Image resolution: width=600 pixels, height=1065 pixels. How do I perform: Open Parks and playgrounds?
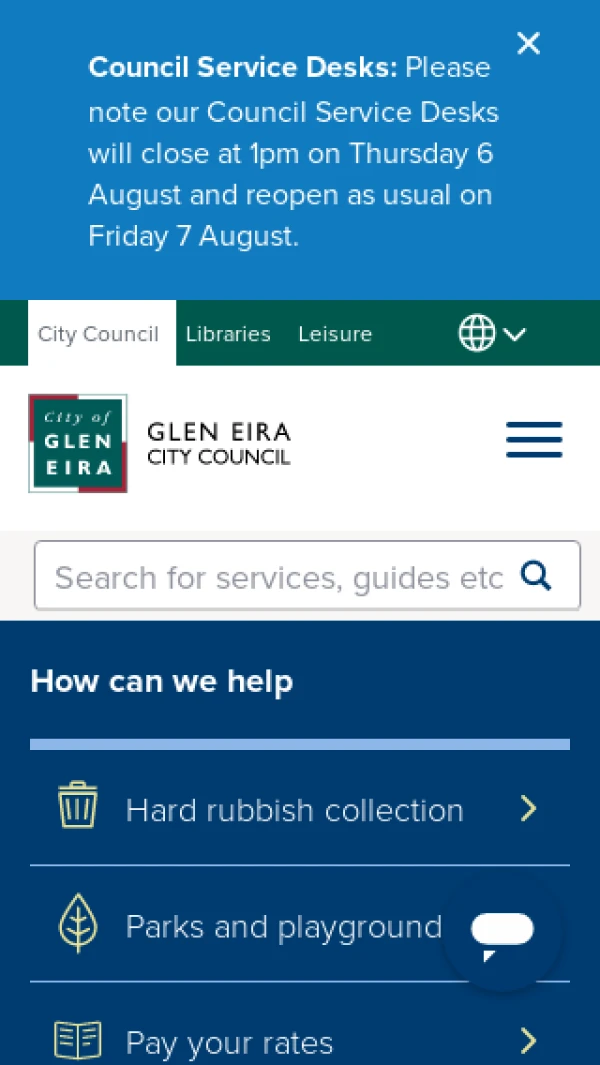tap(300, 924)
